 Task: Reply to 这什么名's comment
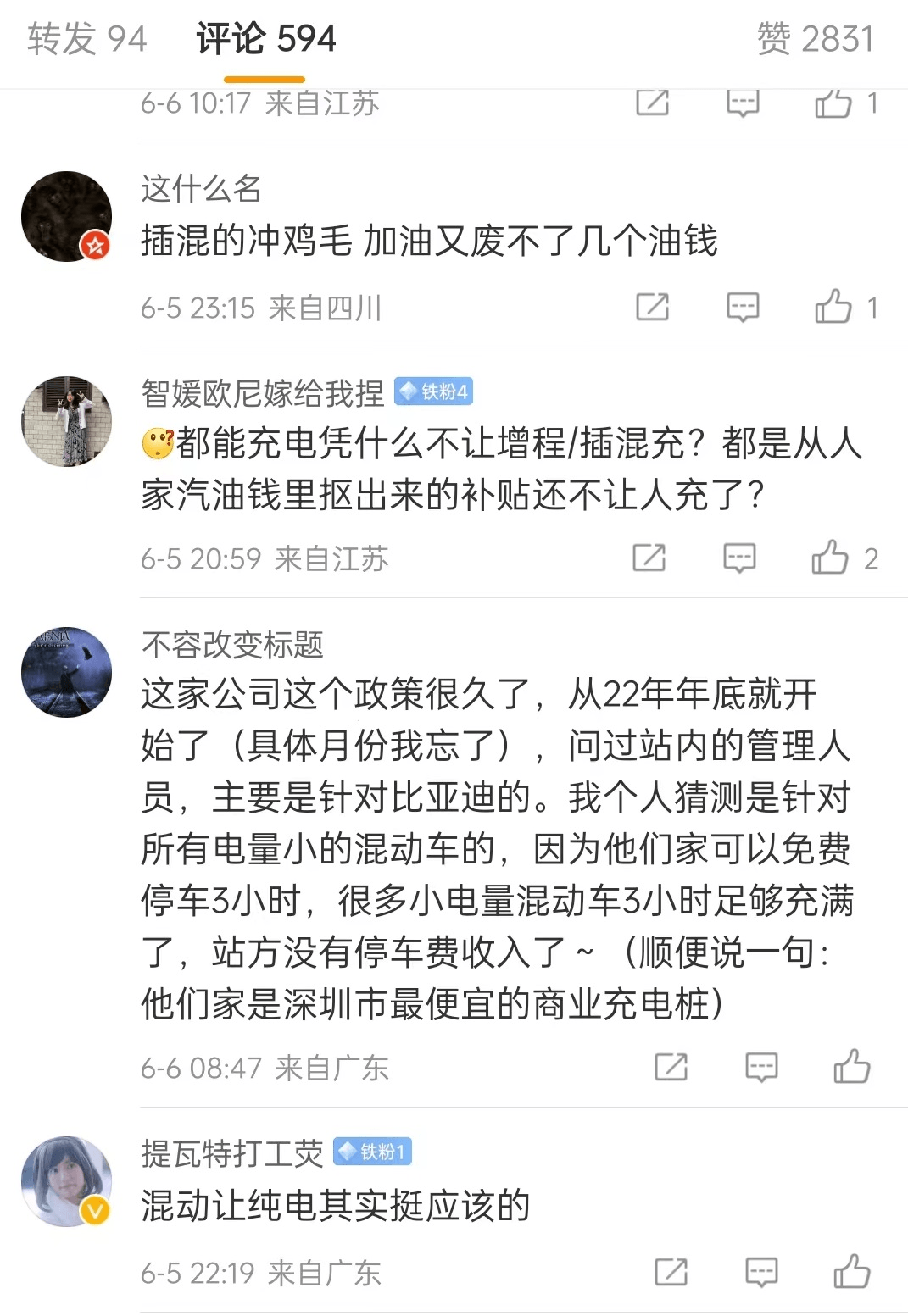click(743, 307)
